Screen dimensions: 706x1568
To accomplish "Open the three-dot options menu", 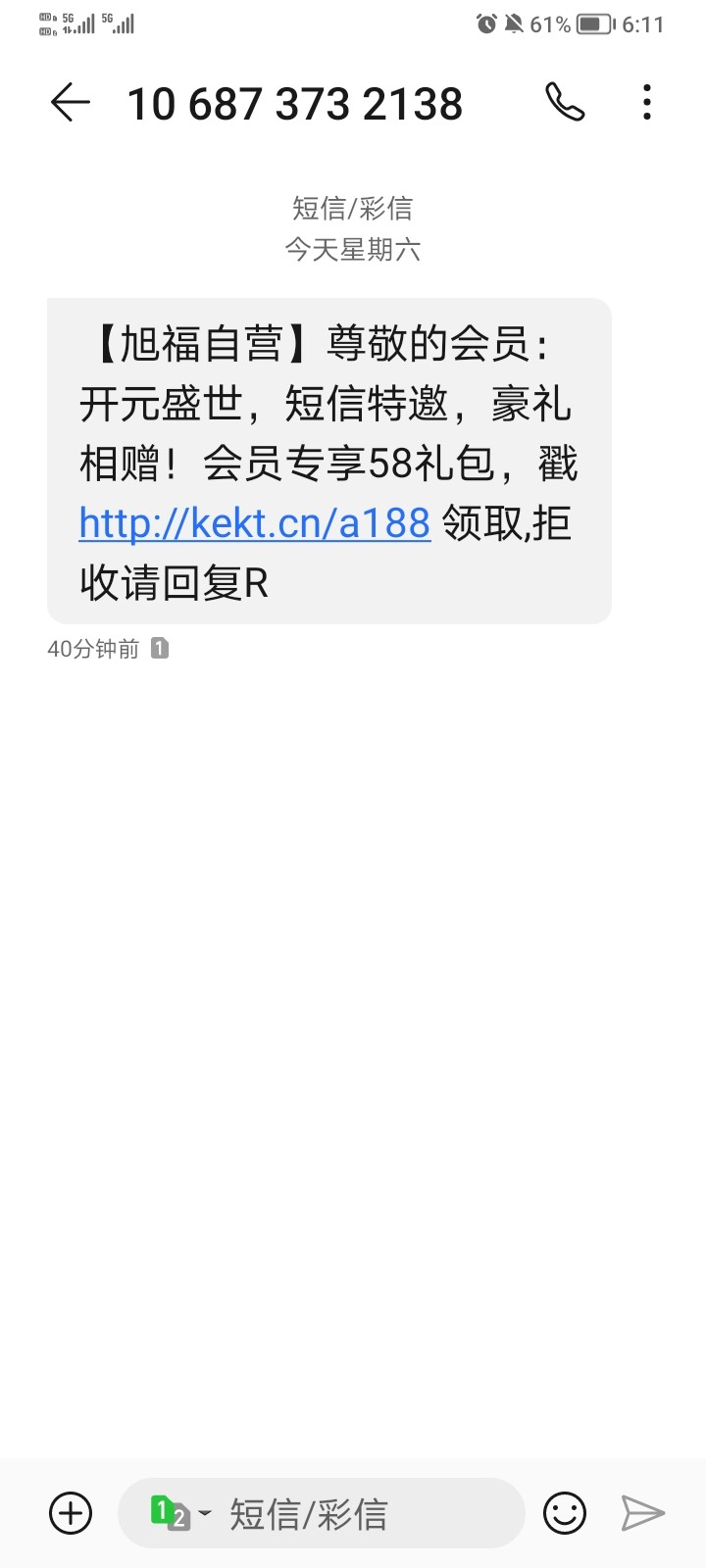I will click(646, 102).
